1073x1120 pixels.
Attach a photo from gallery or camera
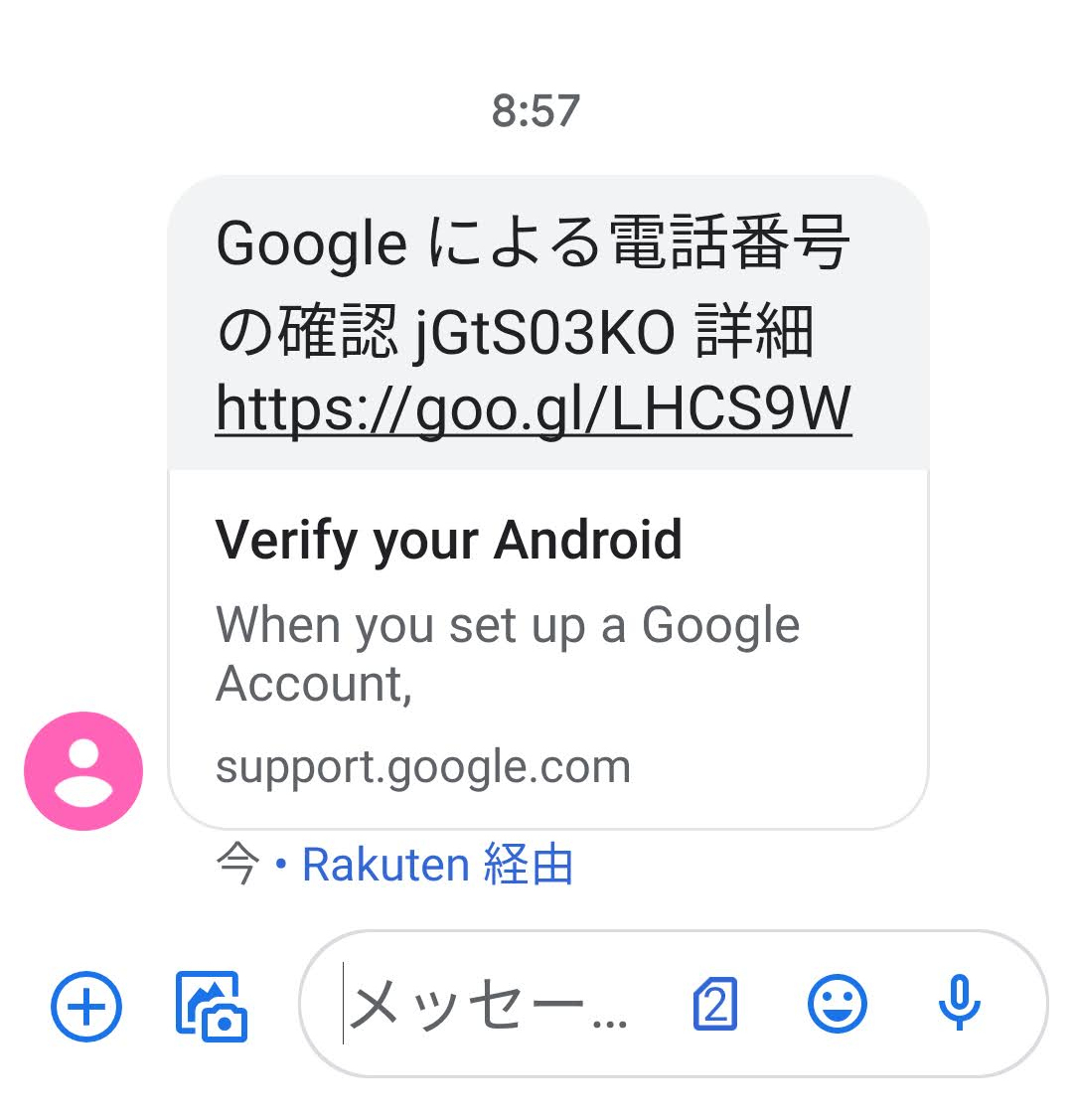pos(211,1007)
